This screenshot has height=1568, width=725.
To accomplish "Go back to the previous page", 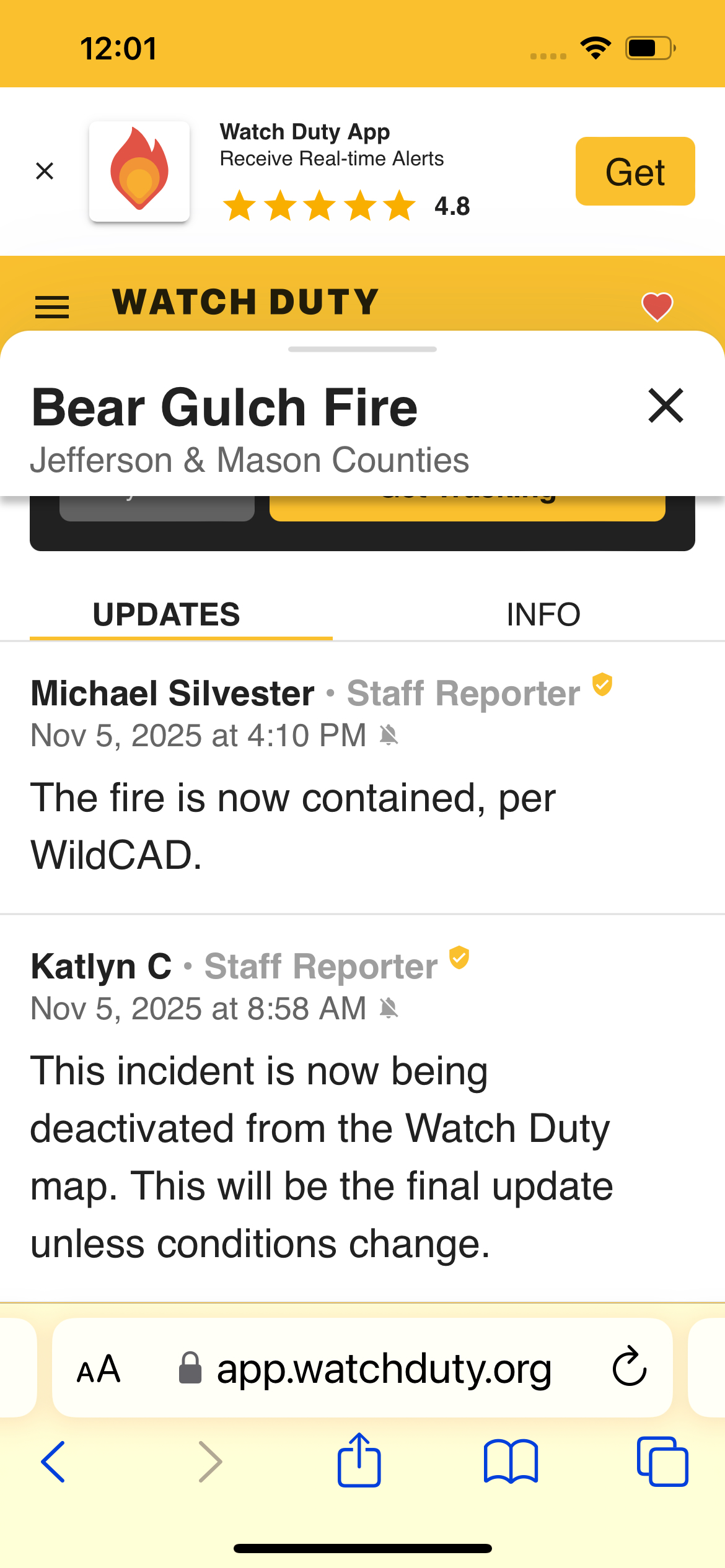I will point(53,1461).
